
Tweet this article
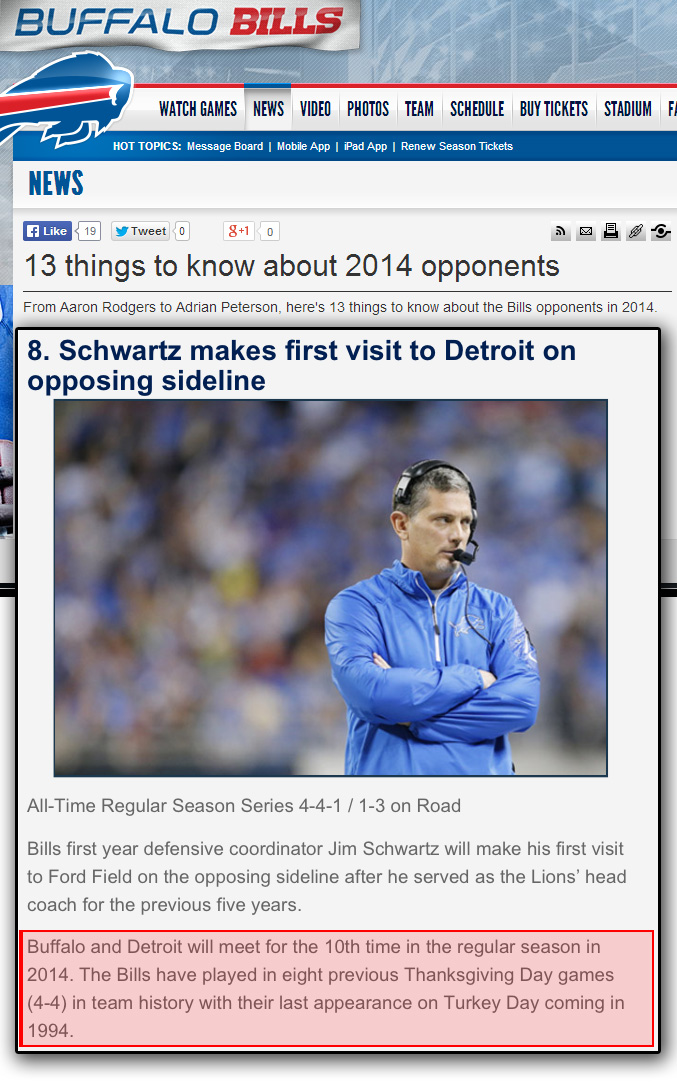[140, 231]
